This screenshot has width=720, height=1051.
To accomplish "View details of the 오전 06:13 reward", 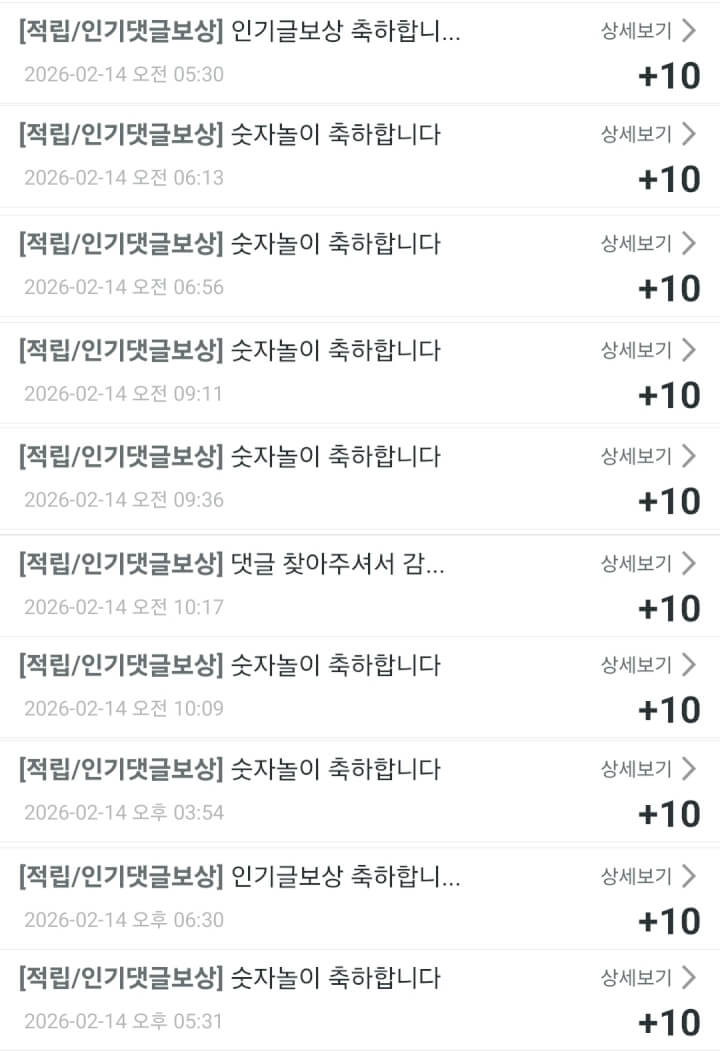I will point(647,134).
